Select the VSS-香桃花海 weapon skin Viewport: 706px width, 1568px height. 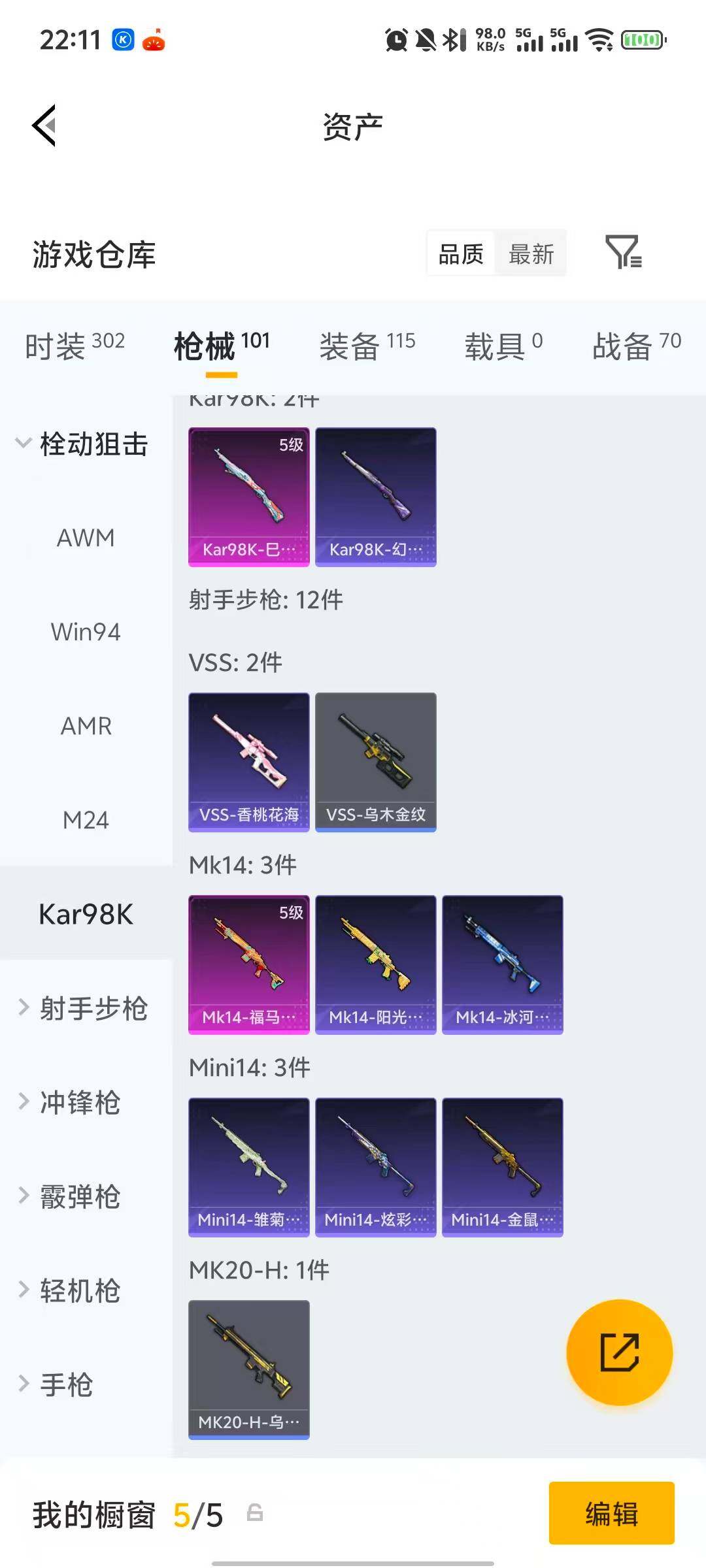[x=248, y=761]
